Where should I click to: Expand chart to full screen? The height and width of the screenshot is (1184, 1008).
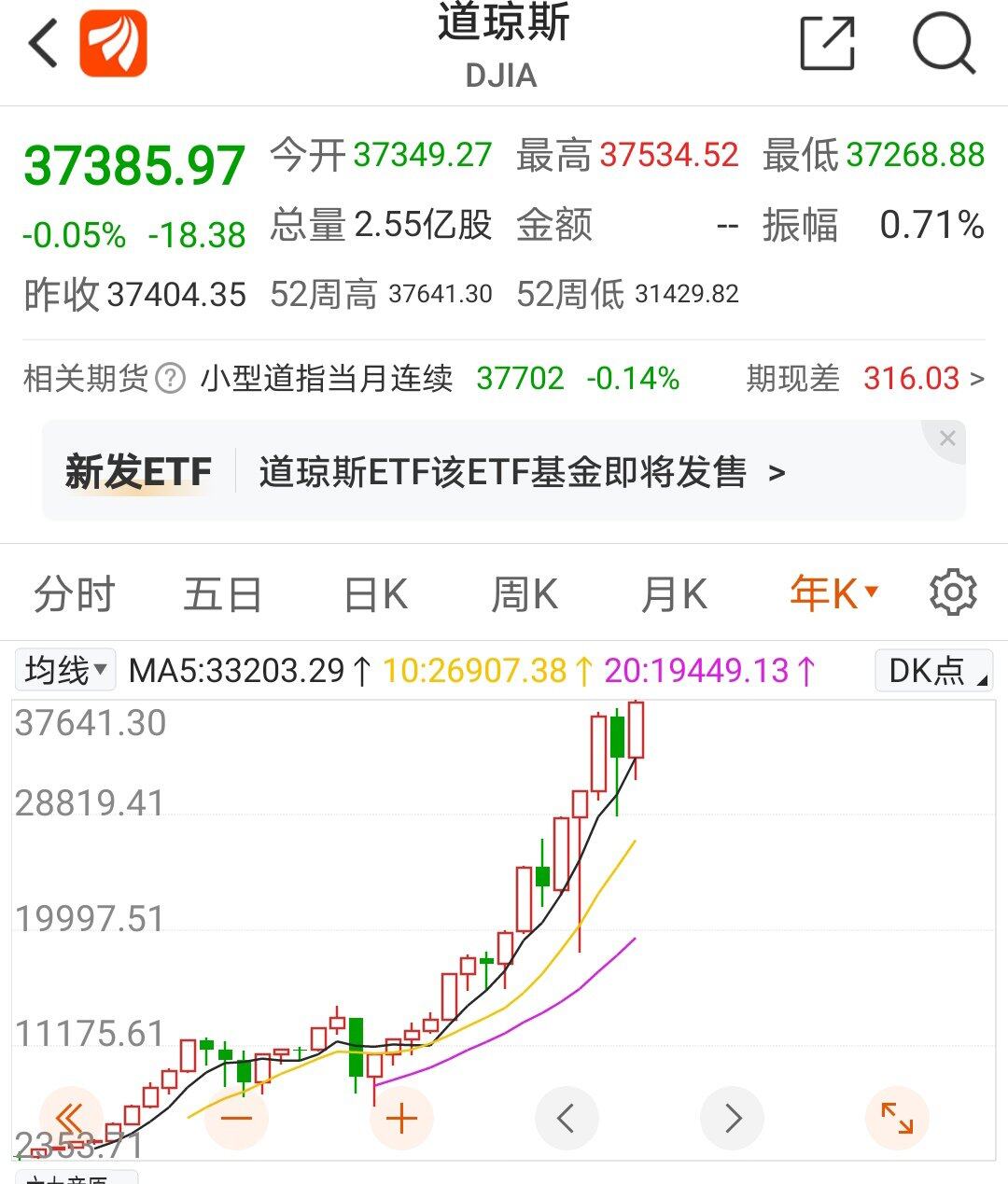897,1118
